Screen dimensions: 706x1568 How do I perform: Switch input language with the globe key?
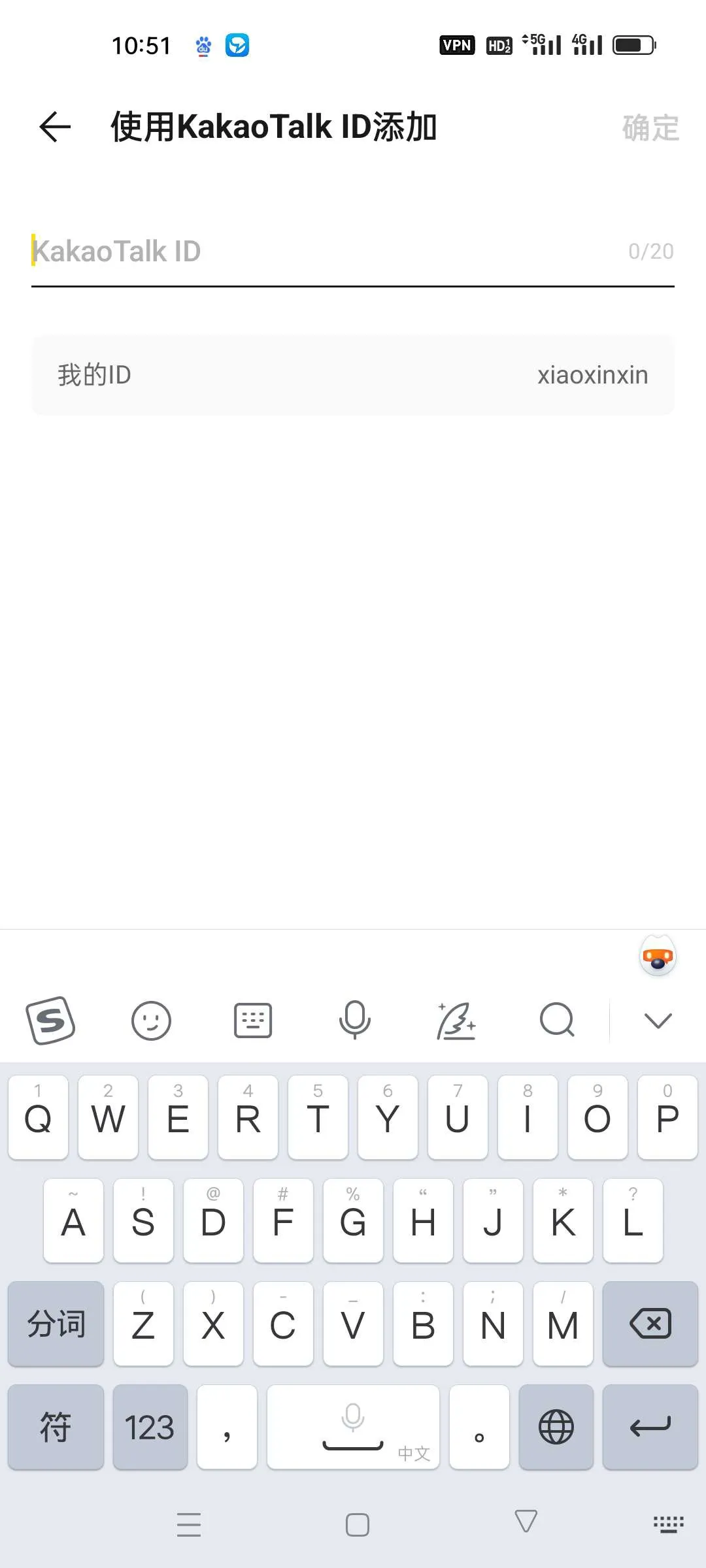(556, 1428)
